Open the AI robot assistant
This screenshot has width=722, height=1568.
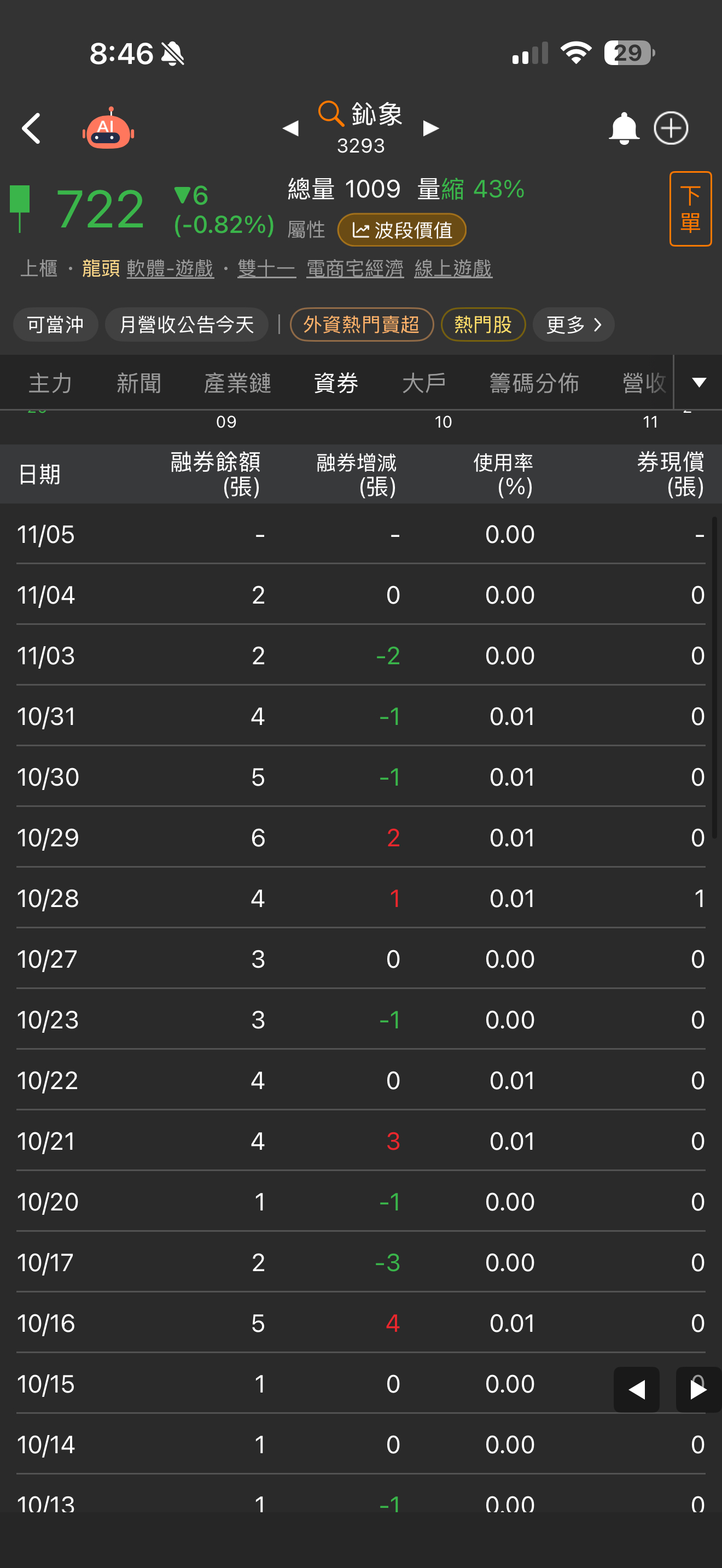click(108, 128)
